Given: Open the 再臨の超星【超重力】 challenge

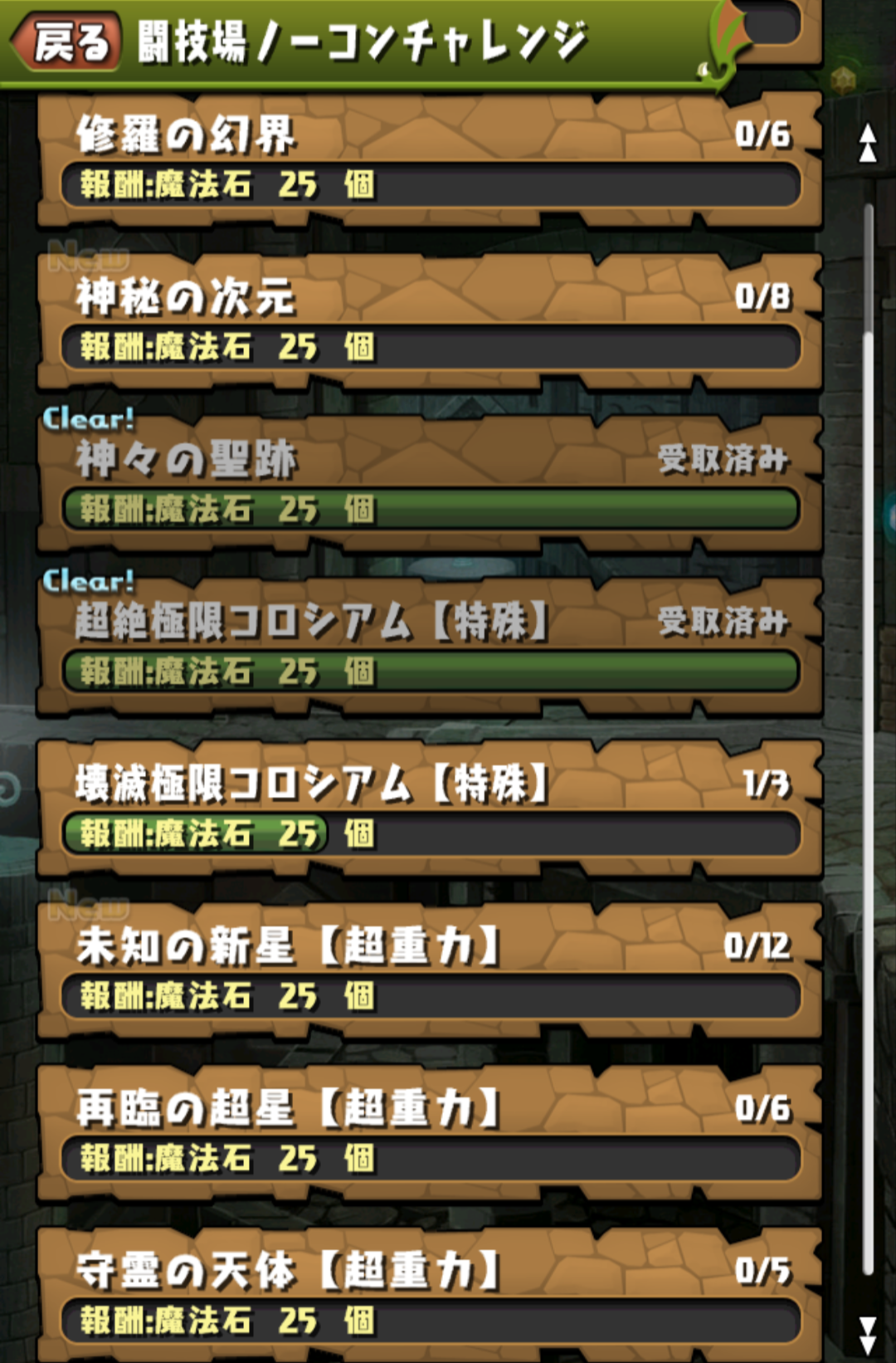Looking at the screenshot, I should [x=429, y=1134].
